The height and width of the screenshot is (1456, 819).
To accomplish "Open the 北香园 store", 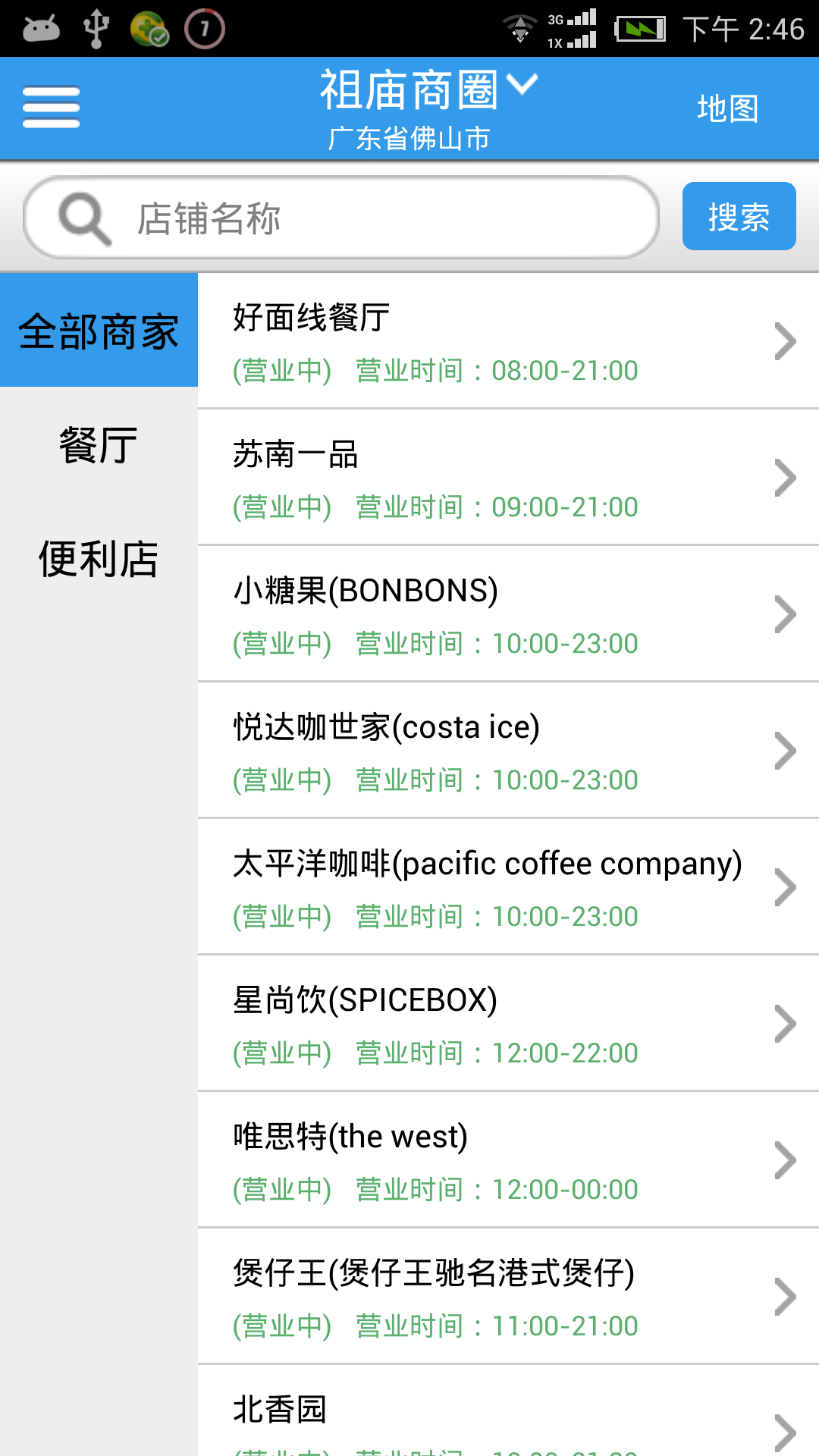I will click(x=508, y=1410).
